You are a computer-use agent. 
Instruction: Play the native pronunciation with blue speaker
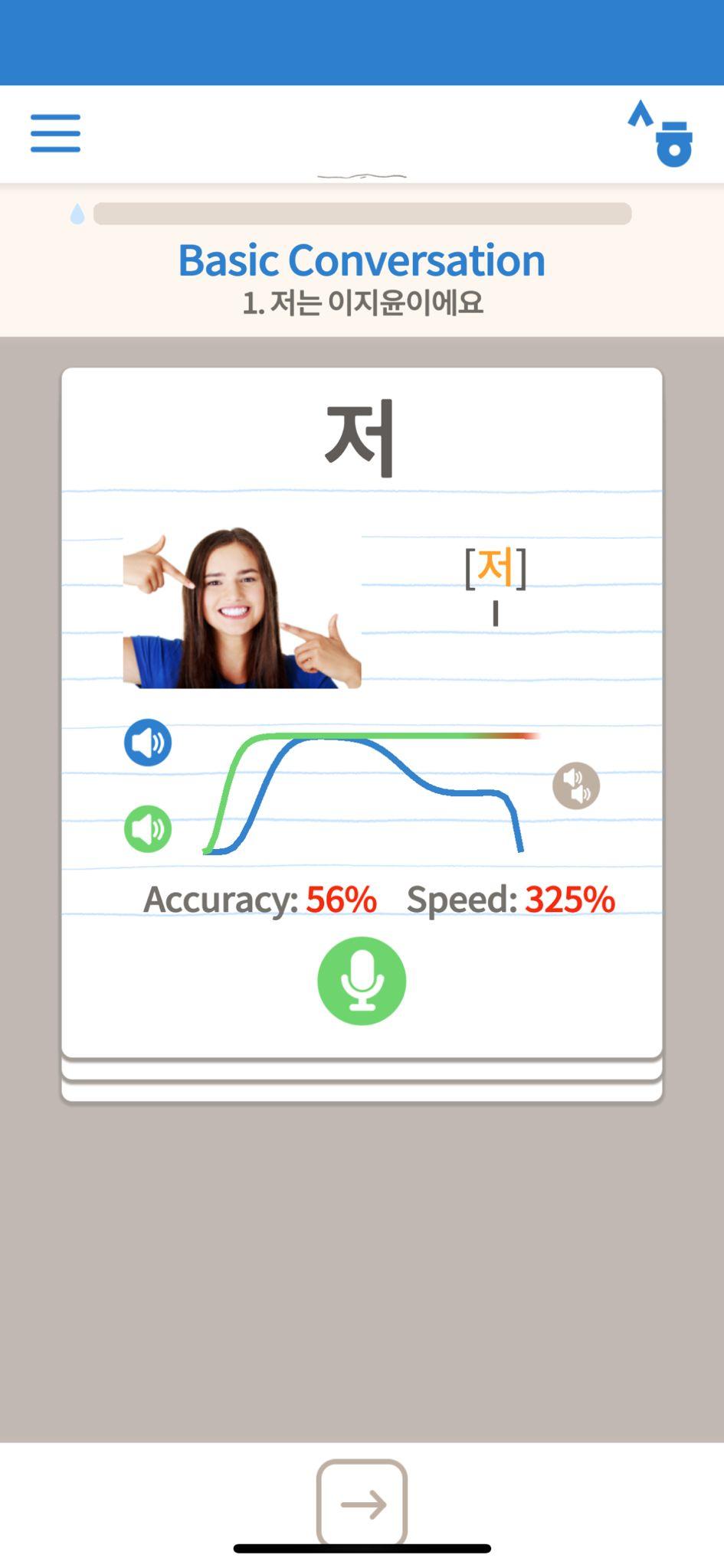(148, 743)
